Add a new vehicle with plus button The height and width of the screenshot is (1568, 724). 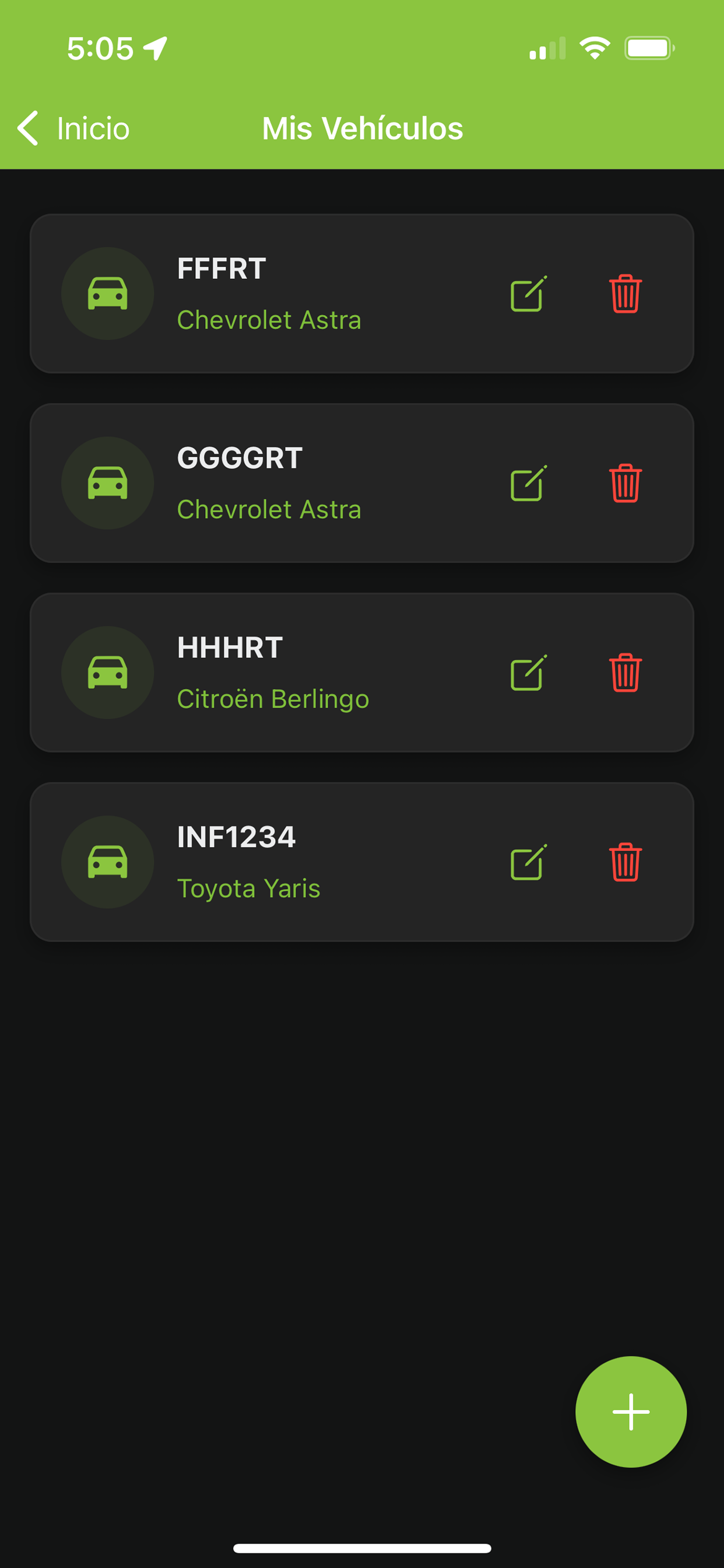631,1412
